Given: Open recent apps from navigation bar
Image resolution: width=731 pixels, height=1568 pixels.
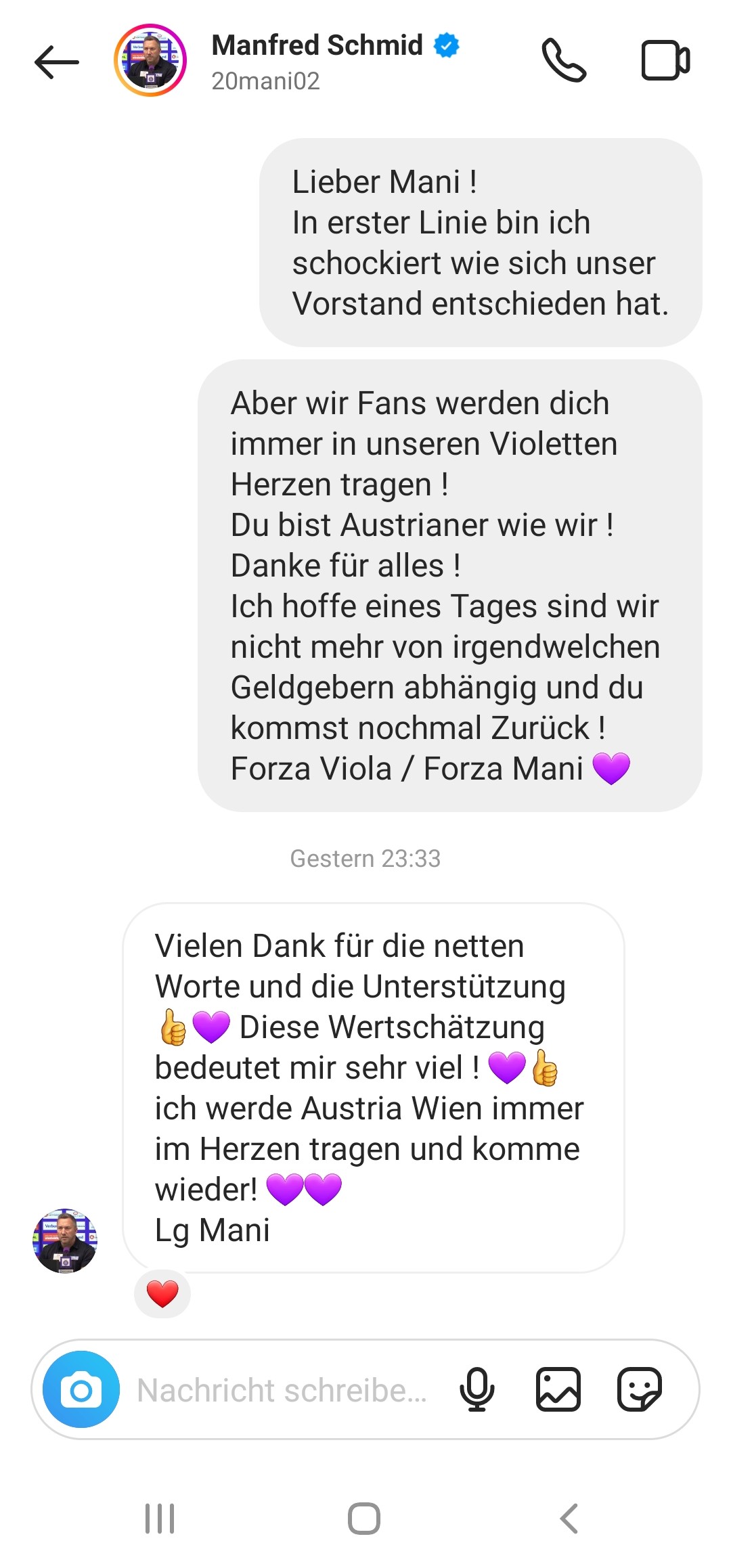Looking at the screenshot, I should coord(160,1519).
